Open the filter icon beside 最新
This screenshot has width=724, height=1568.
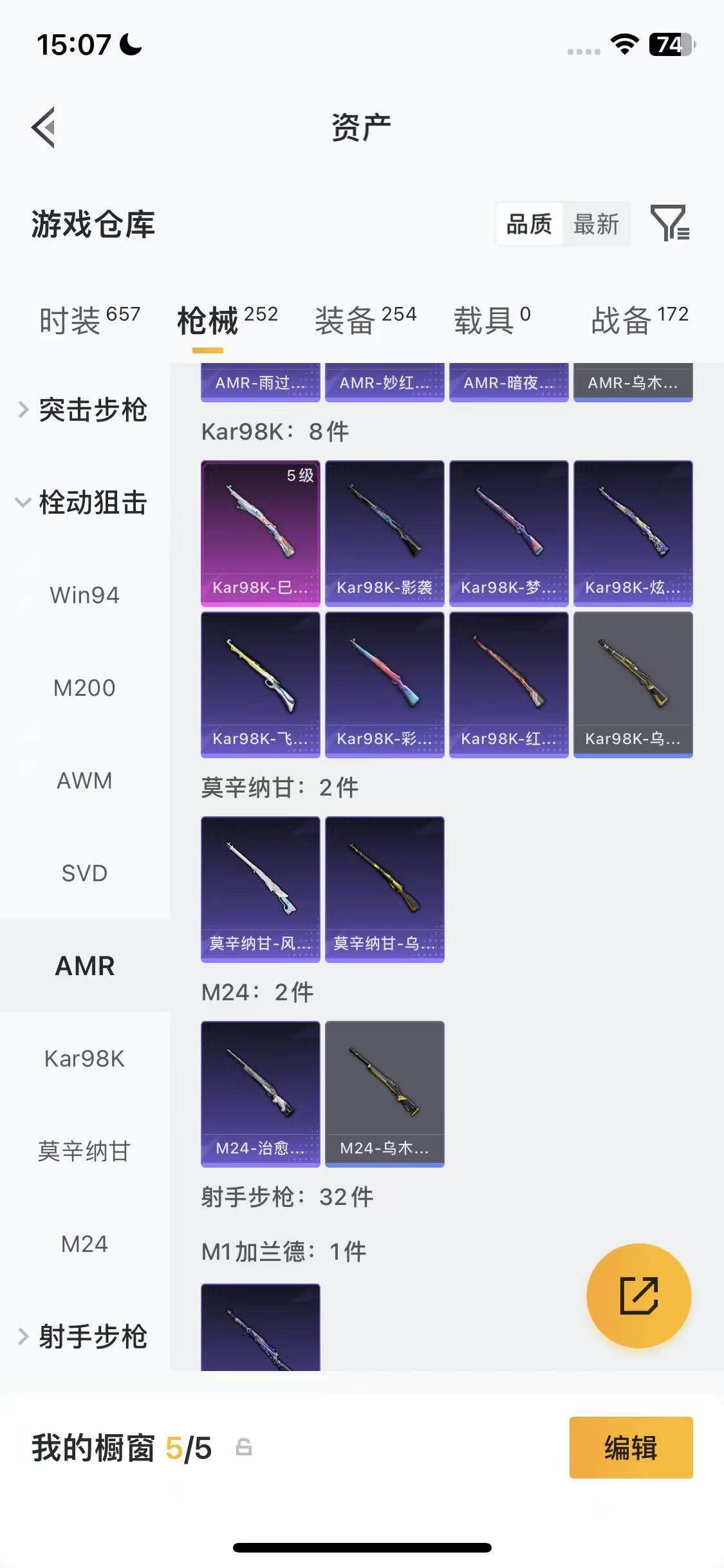[x=670, y=224]
